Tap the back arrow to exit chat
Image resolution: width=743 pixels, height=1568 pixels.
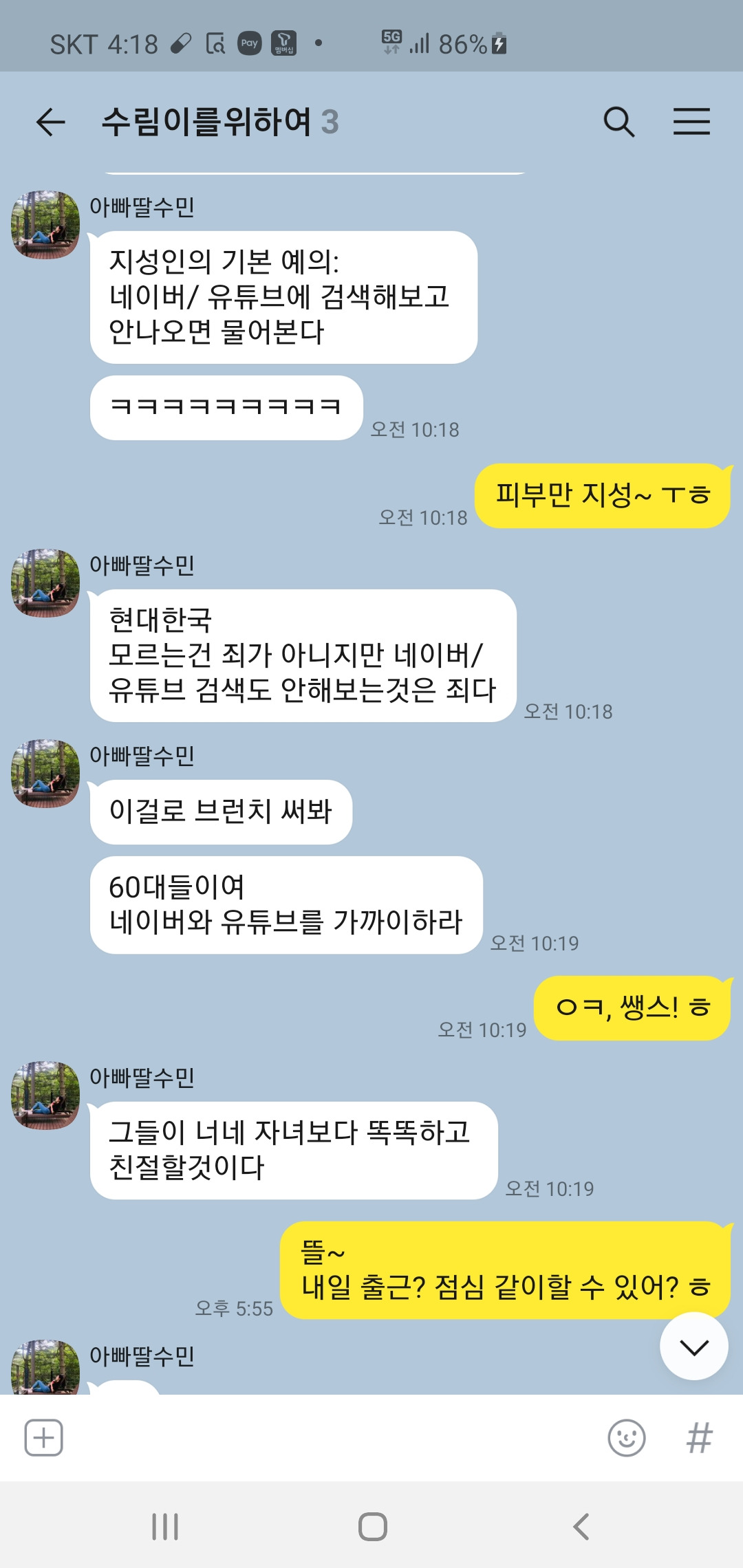[47, 121]
